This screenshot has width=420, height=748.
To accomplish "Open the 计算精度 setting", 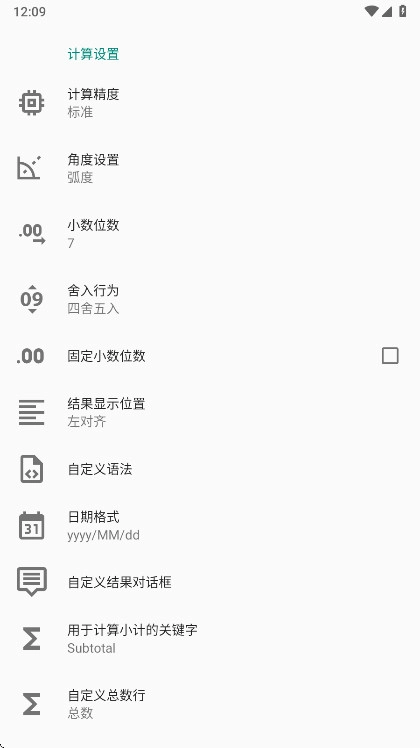I will pyautogui.click(x=210, y=103).
